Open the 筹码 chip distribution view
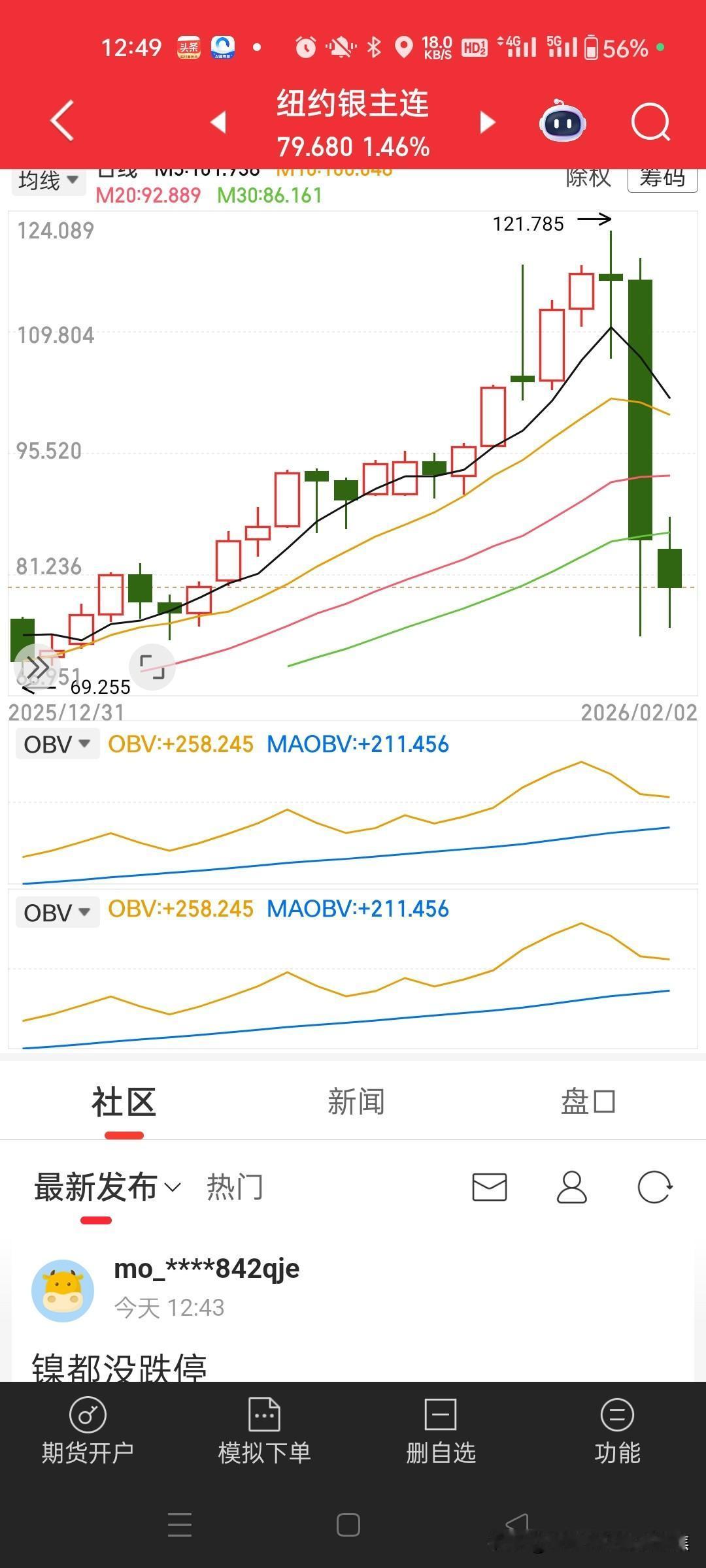The width and height of the screenshot is (706, 1568). (662, 178)
